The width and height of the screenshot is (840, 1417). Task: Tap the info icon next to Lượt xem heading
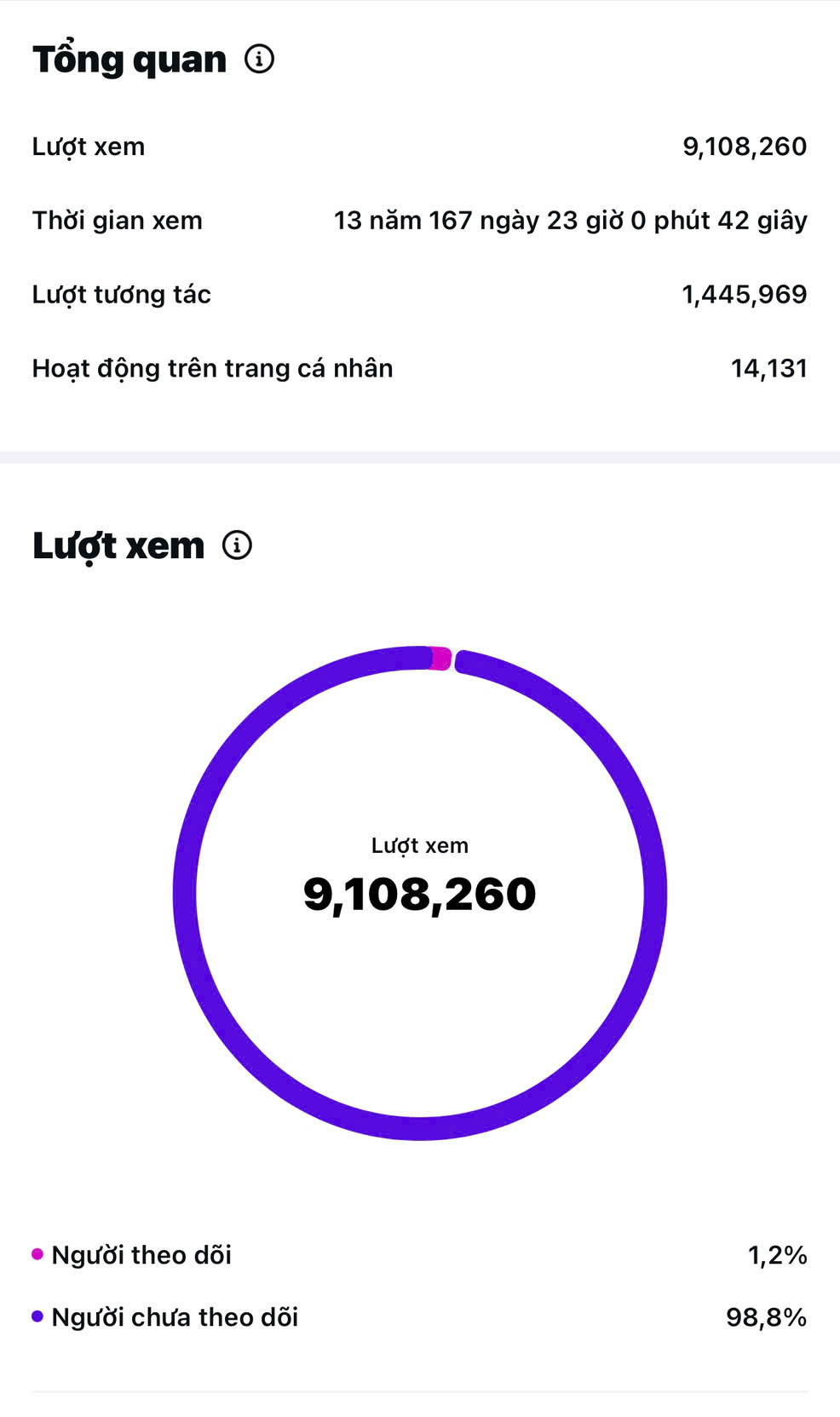click(x=237, y=545)
